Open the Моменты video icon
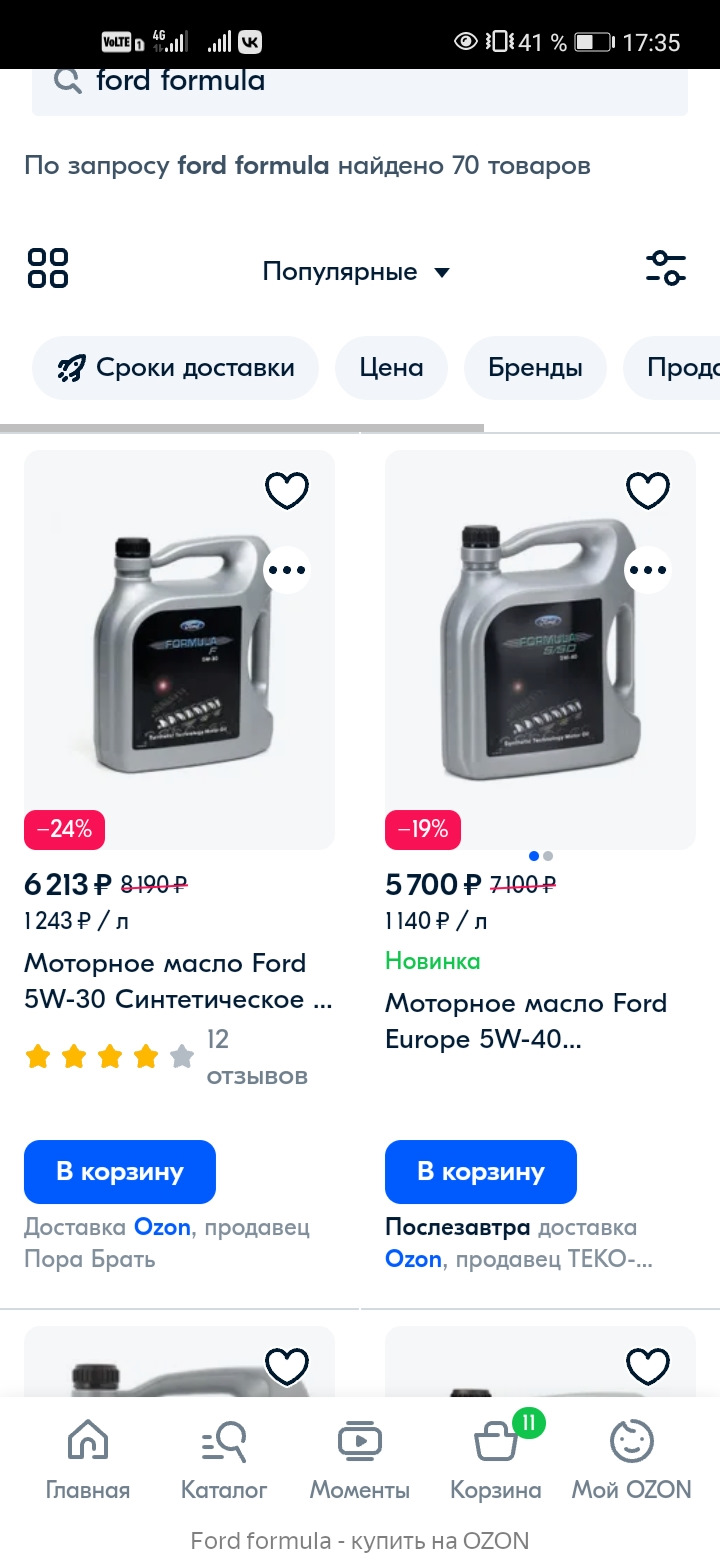 point(360,1438)
